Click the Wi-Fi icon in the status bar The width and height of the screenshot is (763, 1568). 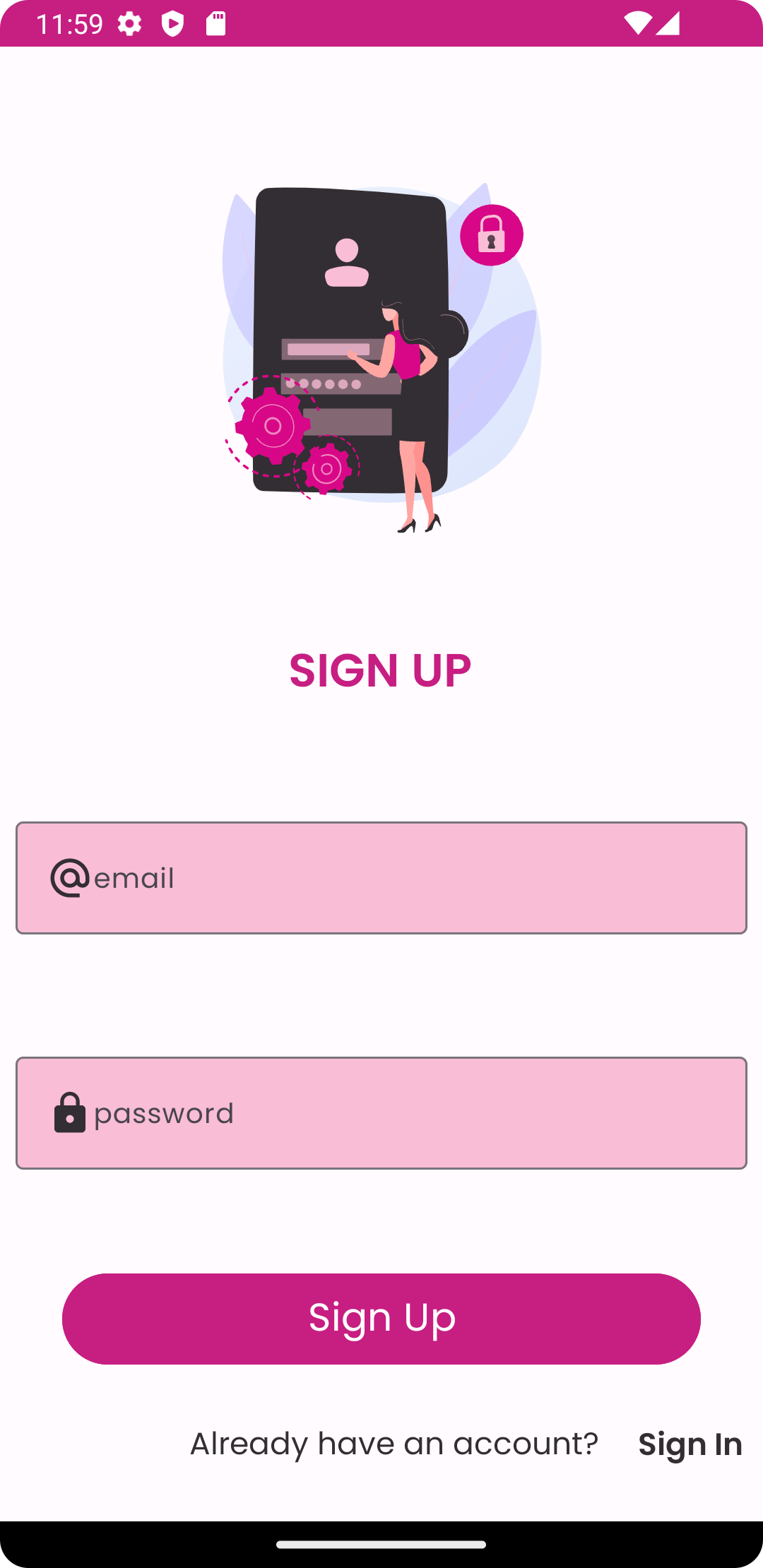[638, 23]
